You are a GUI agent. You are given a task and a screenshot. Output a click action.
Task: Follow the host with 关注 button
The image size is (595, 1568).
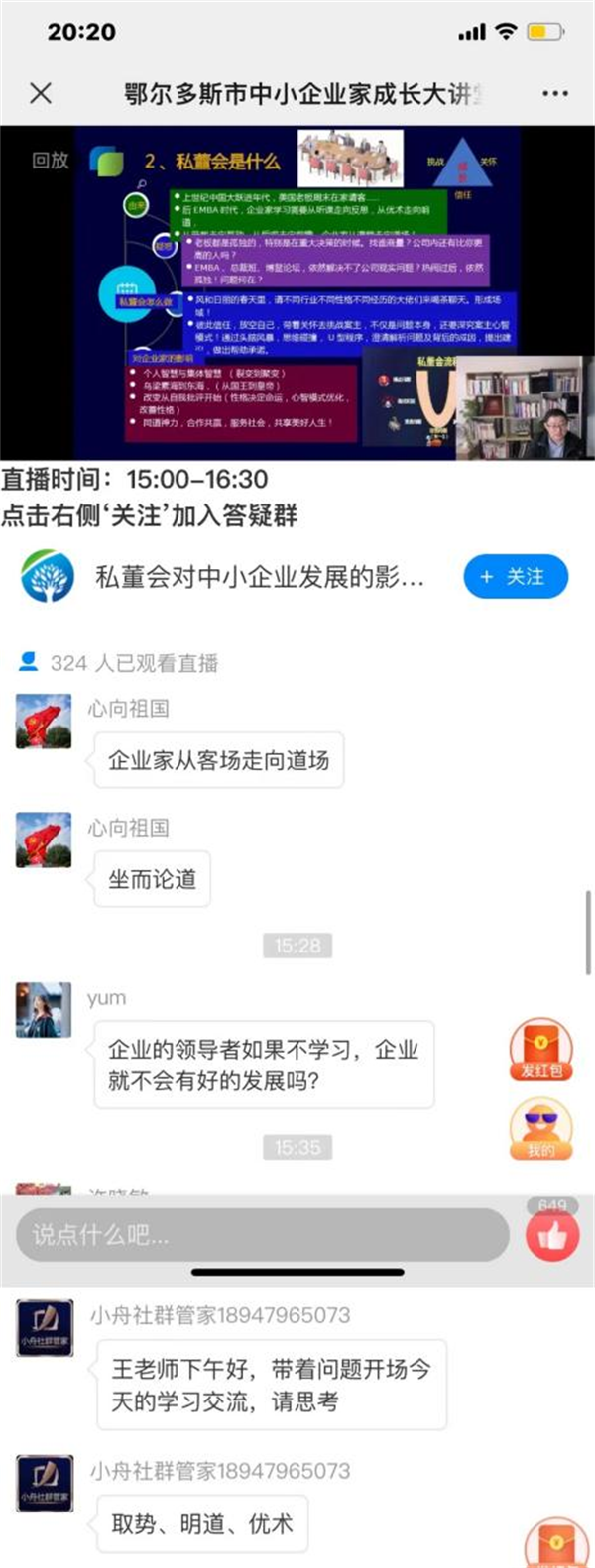[x=515, y=577]
